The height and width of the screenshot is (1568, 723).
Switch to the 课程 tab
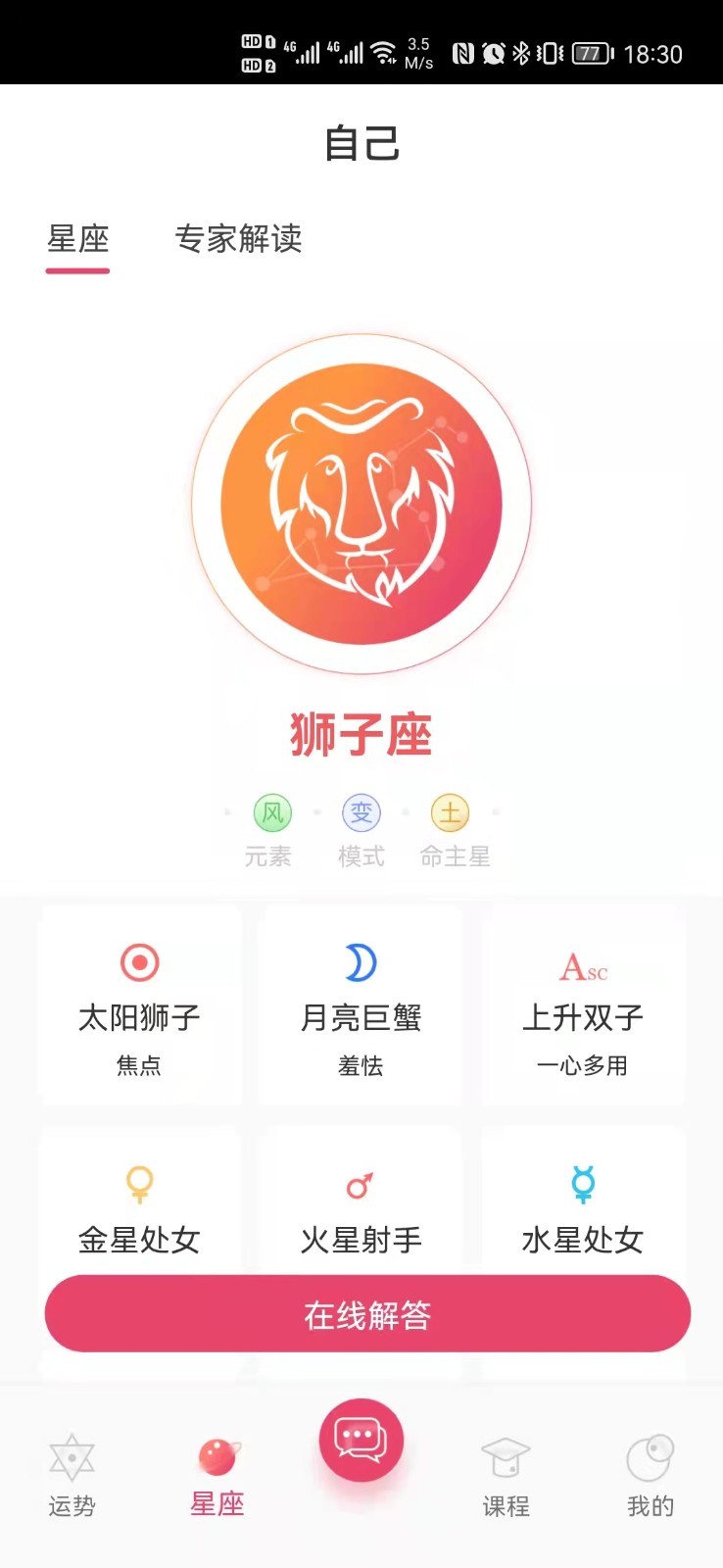pos(506,1477)
